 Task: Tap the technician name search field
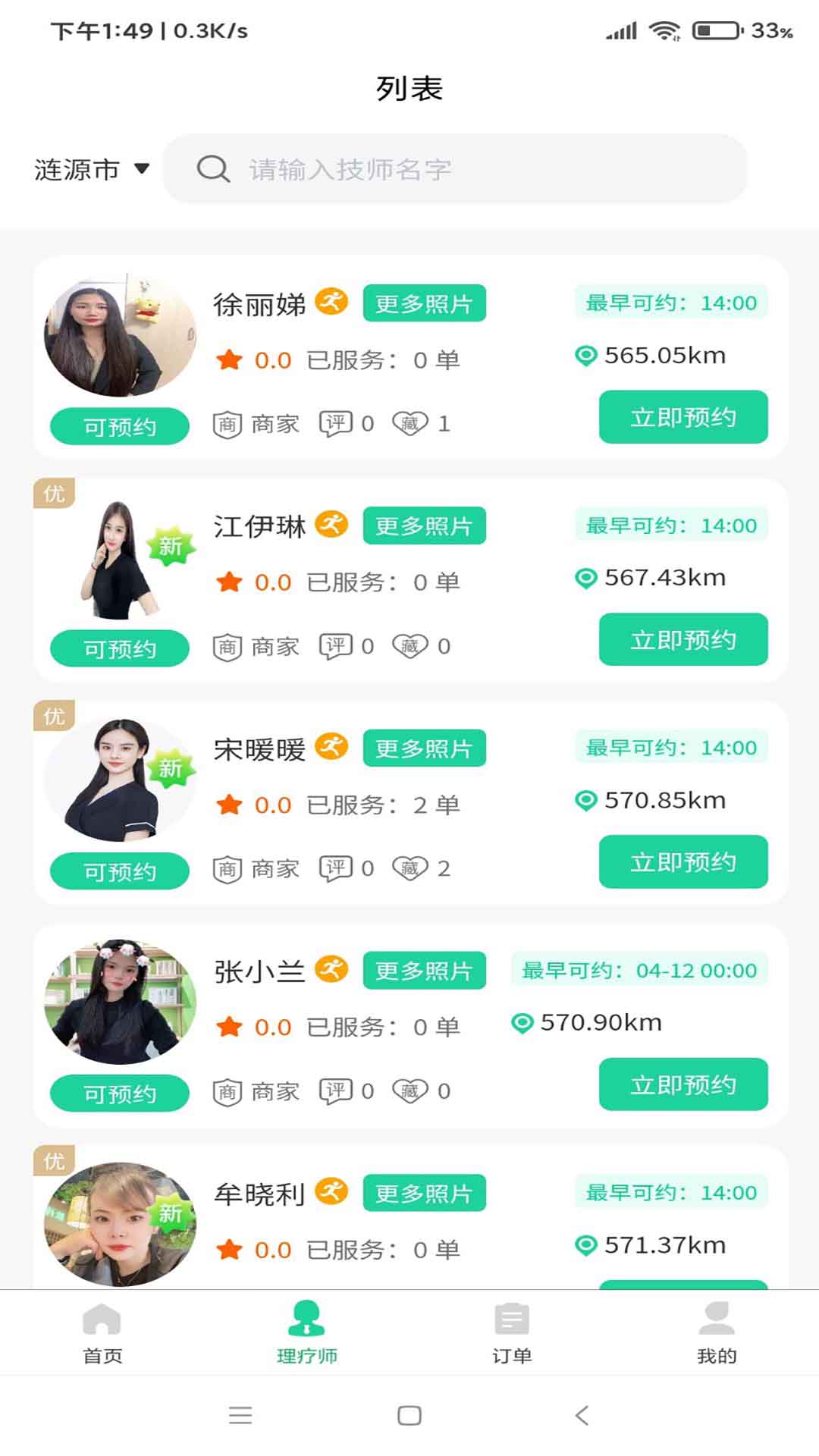pos(455,169)
